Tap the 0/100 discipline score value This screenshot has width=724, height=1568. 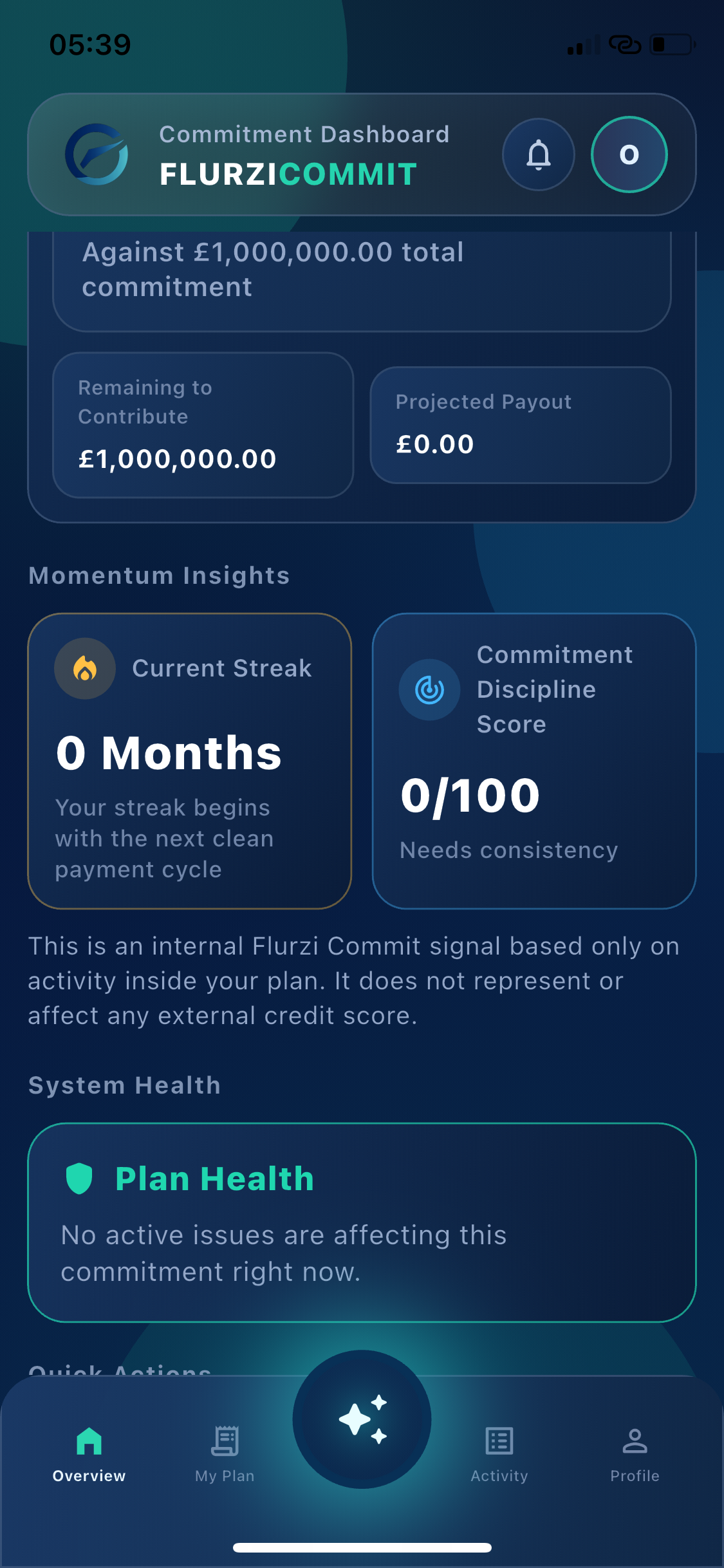[x=469, y=794]
